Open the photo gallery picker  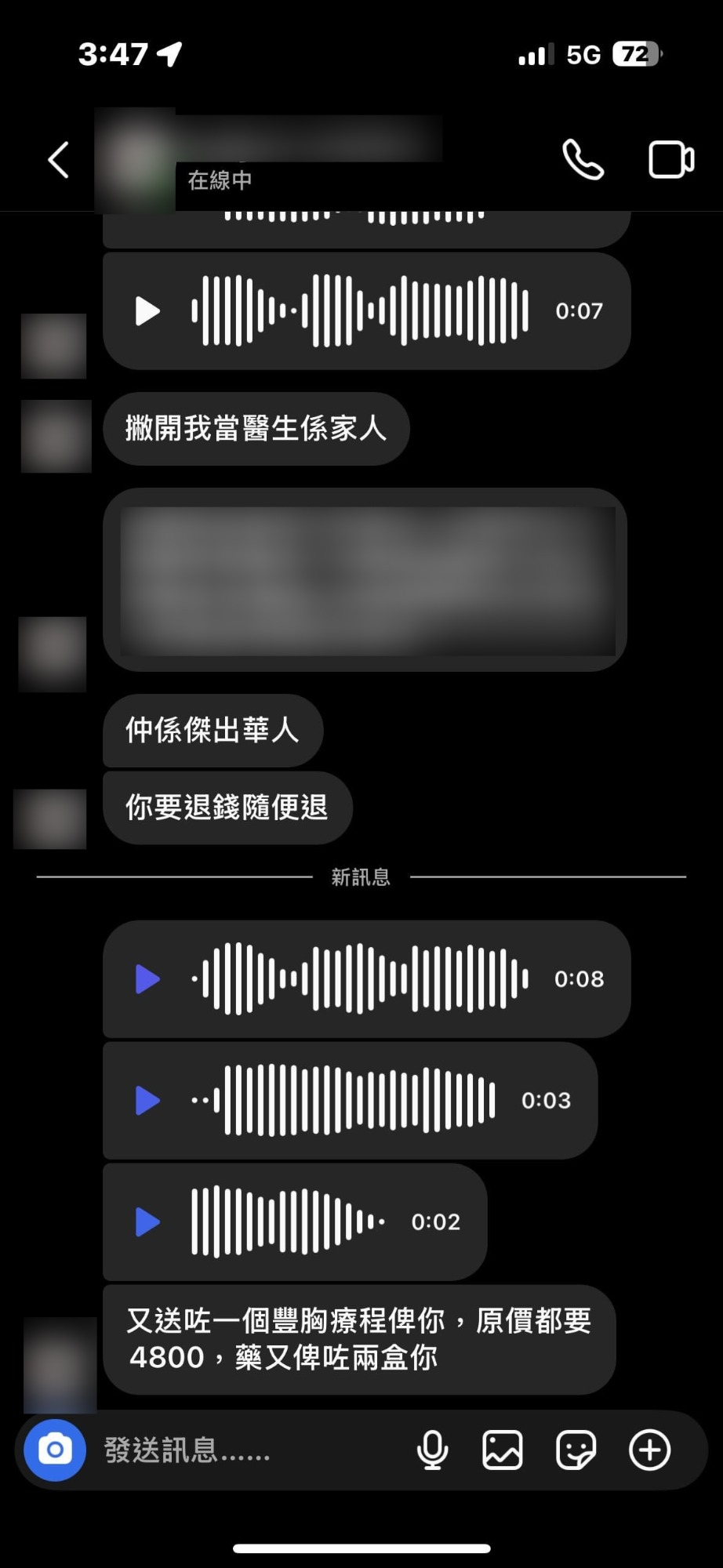[x=503, y=1450]
